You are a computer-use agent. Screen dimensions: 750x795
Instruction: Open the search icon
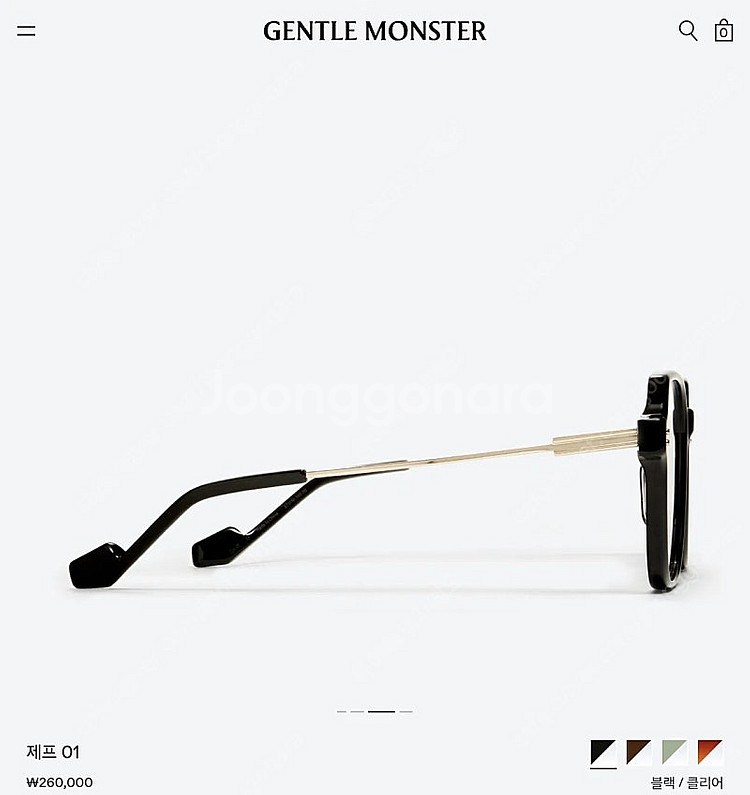click(x=688, y=31)
